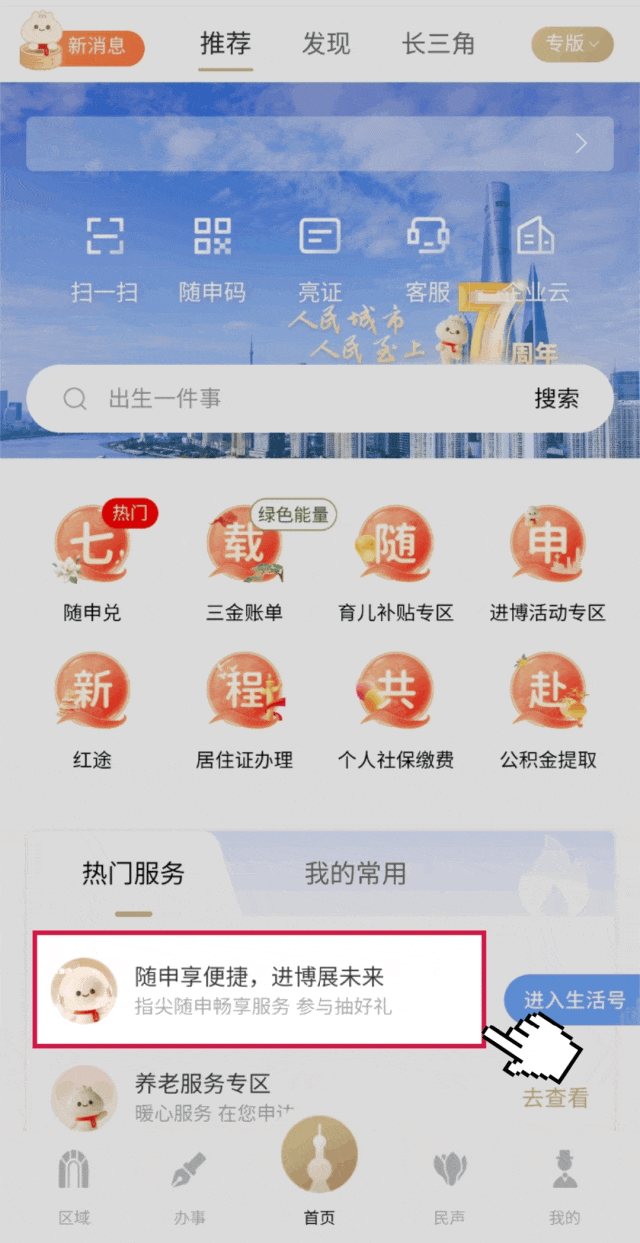The image size is (640, 1243).
Task: Switch to the 长三角 tab
Action: pos(438,44)
